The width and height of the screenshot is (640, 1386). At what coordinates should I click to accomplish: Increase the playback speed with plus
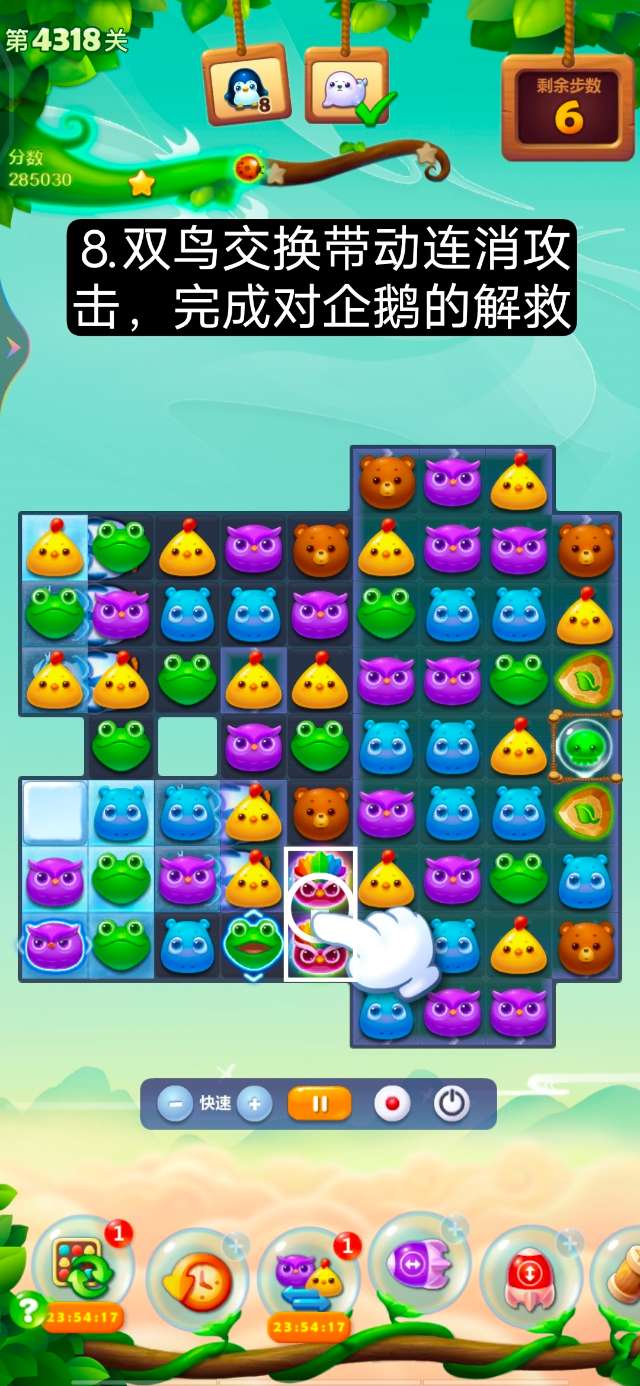255,1104
